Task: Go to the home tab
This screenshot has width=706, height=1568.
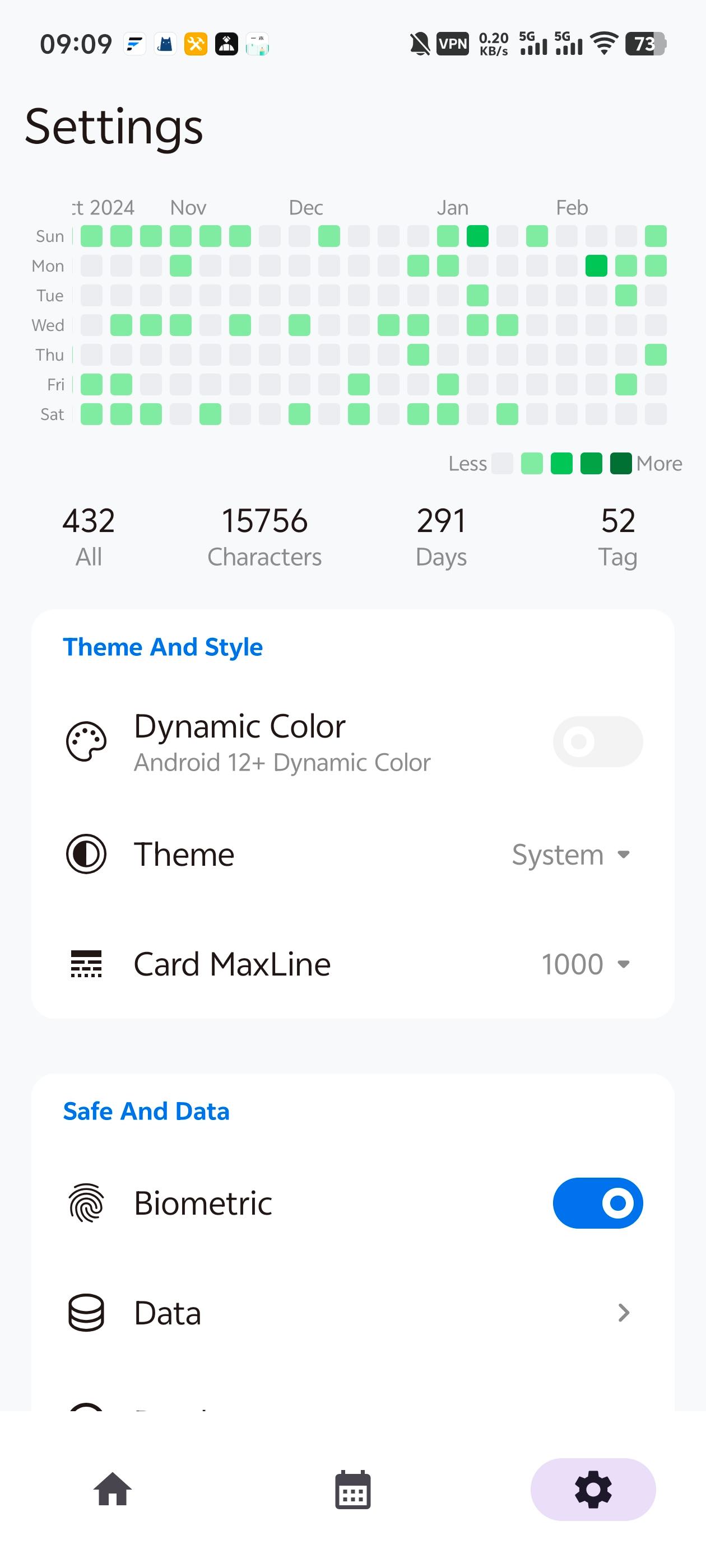Action: (x=113, y=1489)
